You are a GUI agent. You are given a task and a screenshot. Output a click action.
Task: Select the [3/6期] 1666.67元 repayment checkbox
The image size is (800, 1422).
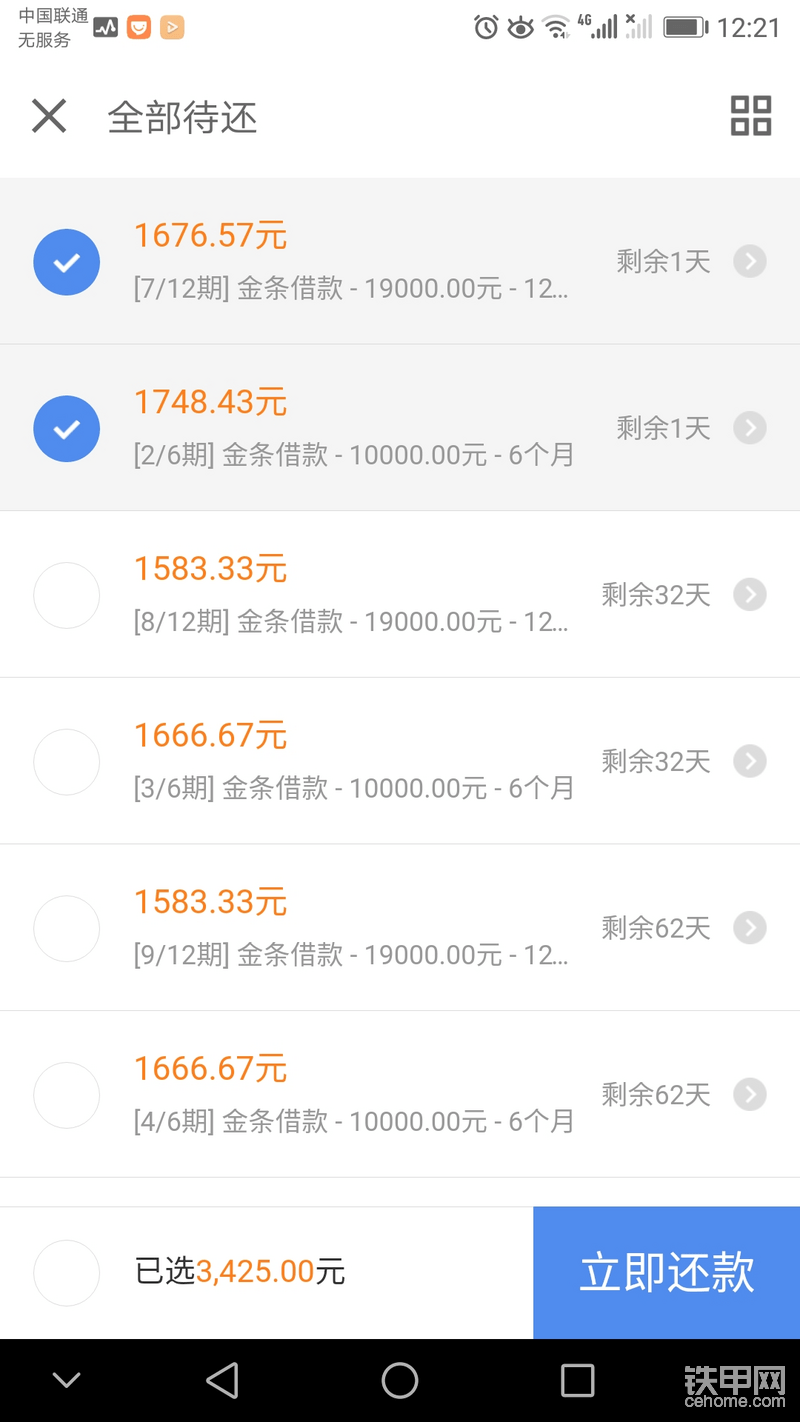click(x=66, y=762)
